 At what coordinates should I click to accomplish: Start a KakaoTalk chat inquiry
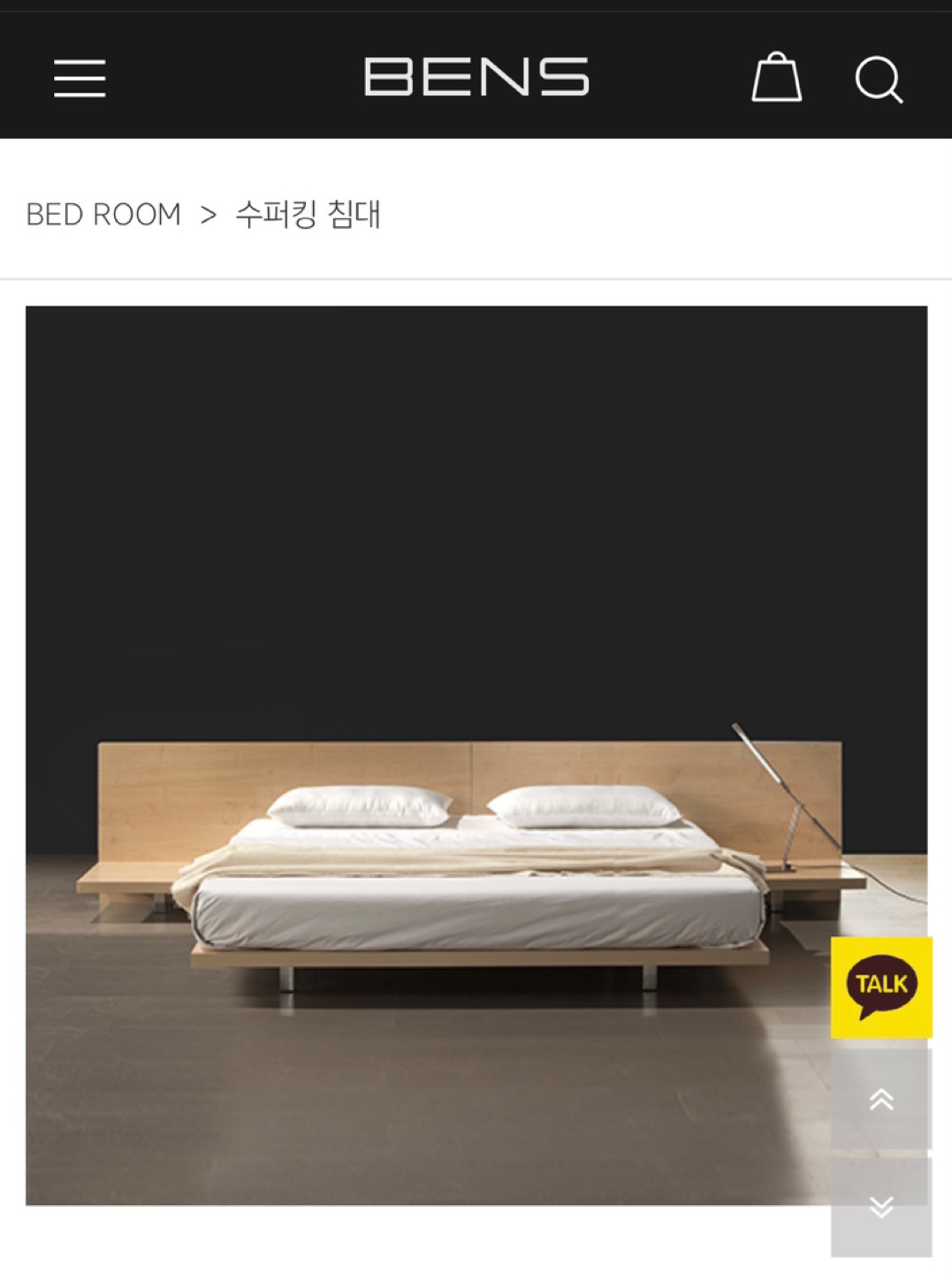[880, 987]
